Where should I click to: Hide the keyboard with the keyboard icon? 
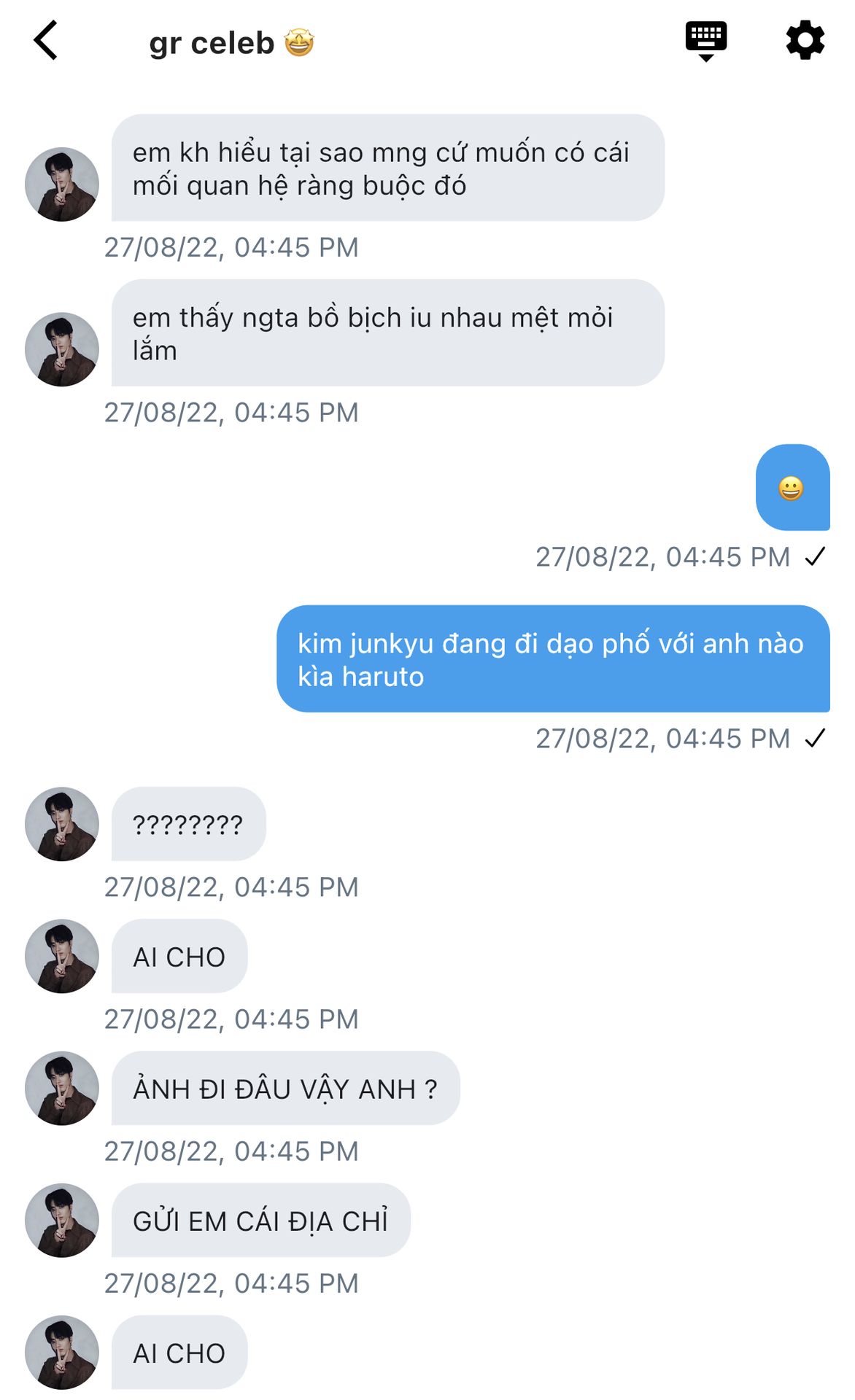705,41
